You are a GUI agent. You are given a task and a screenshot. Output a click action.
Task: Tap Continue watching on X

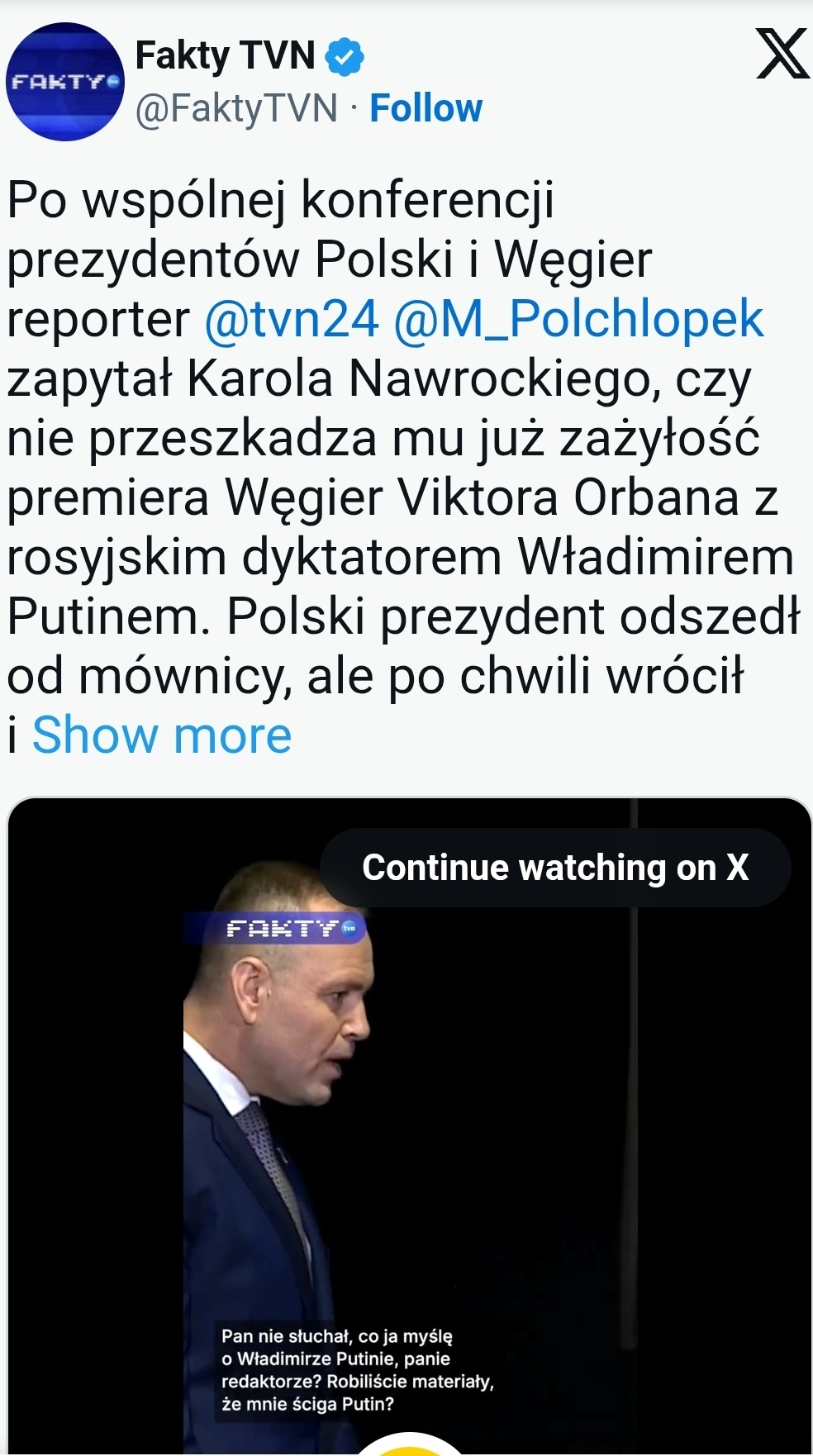tap(555, 868)
